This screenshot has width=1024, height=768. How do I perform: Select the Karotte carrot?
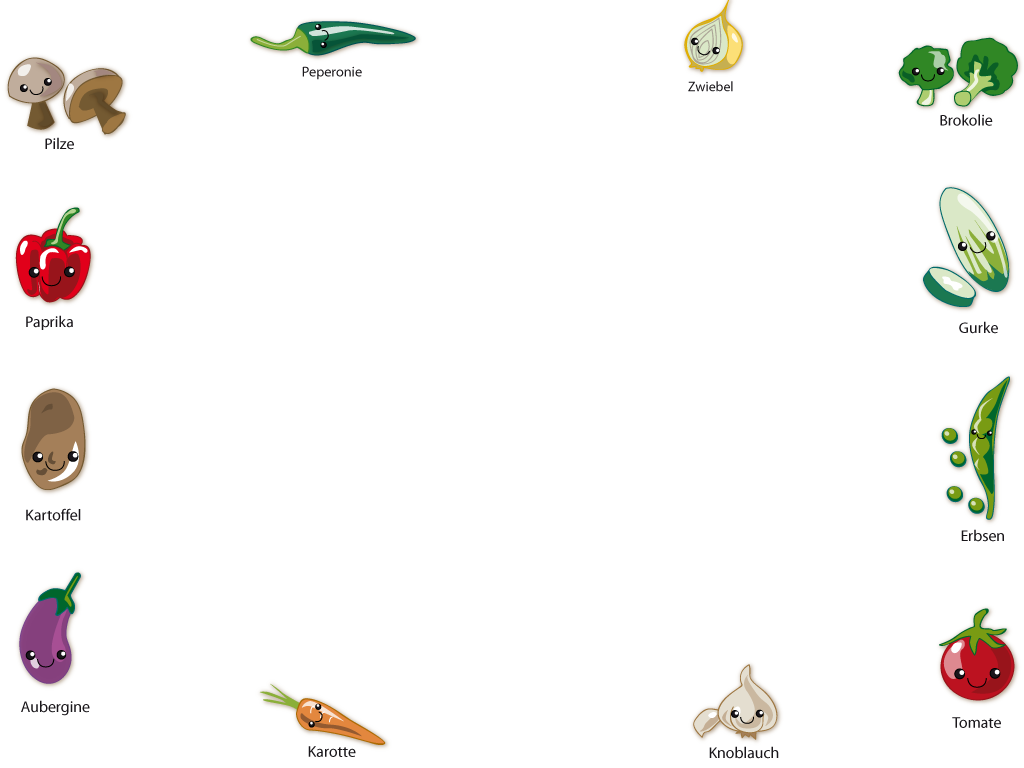click(330, 717)
